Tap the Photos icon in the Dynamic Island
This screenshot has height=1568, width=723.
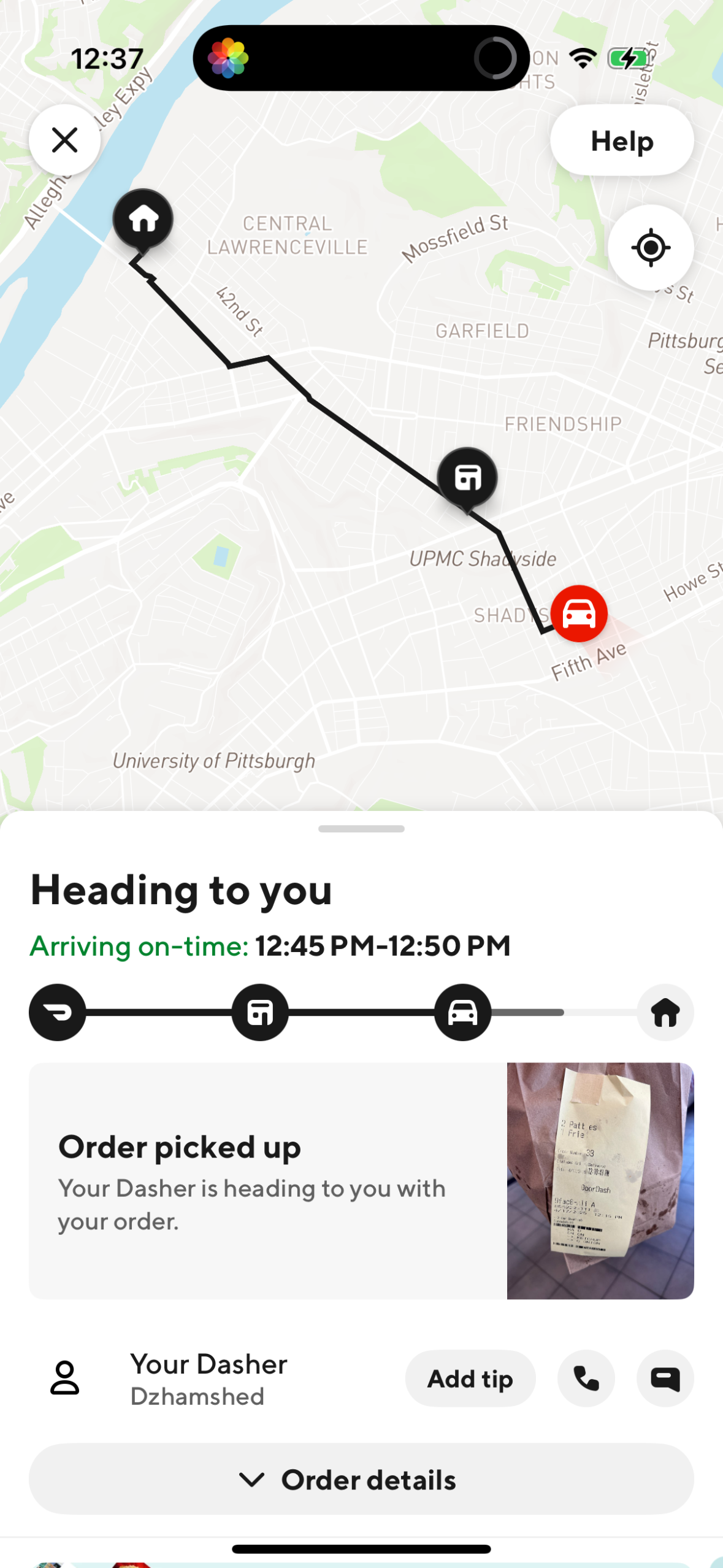pyautogui.click(x=228, y=57)
